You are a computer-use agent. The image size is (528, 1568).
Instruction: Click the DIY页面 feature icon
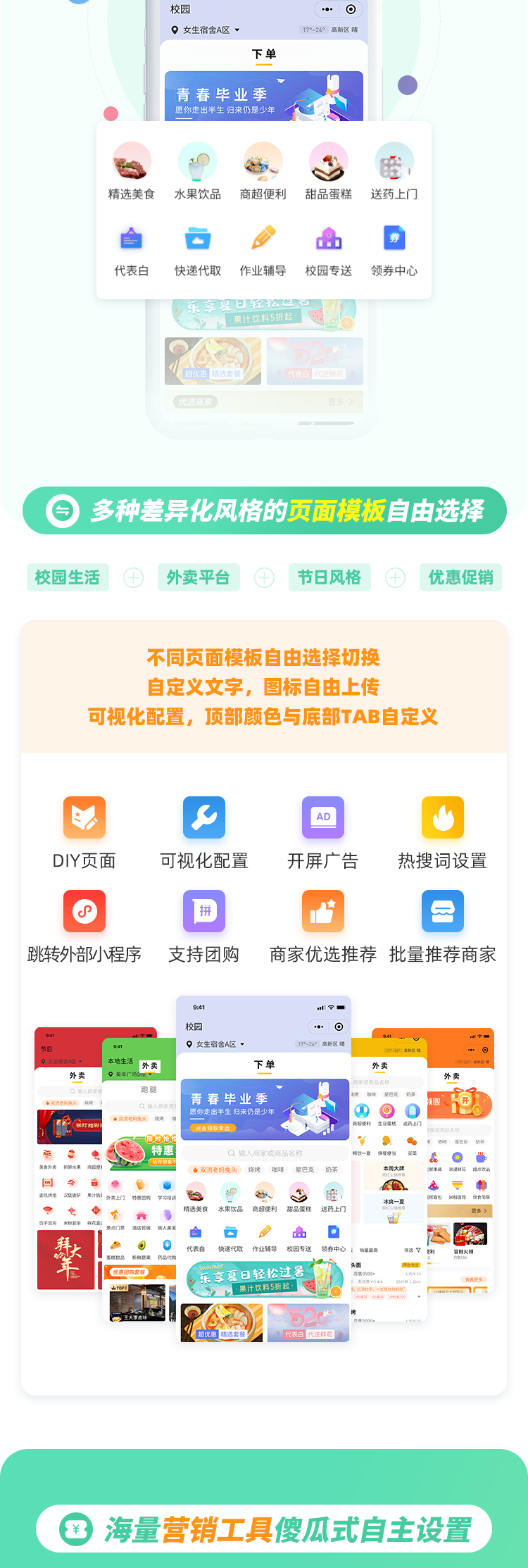coord(84,817)
